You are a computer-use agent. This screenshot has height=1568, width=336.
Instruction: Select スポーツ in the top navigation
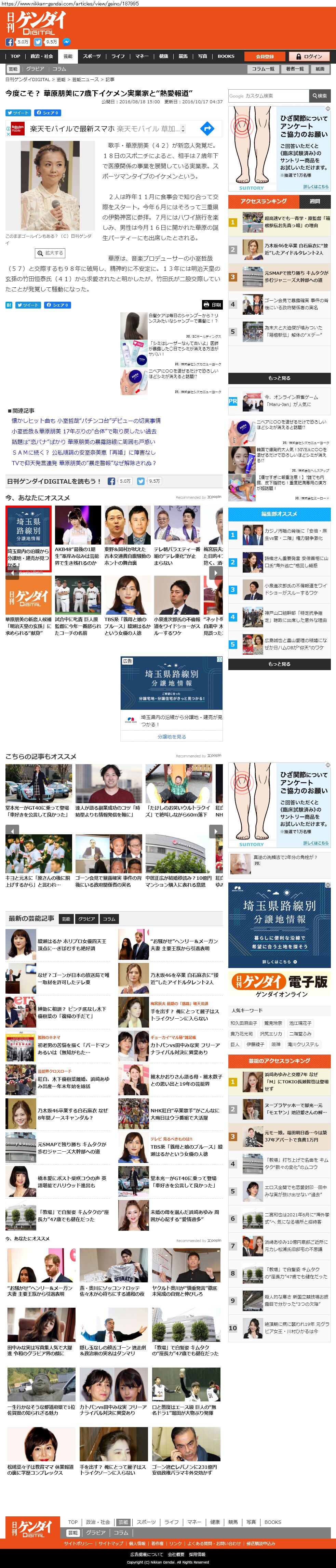[x=92, y=56]
